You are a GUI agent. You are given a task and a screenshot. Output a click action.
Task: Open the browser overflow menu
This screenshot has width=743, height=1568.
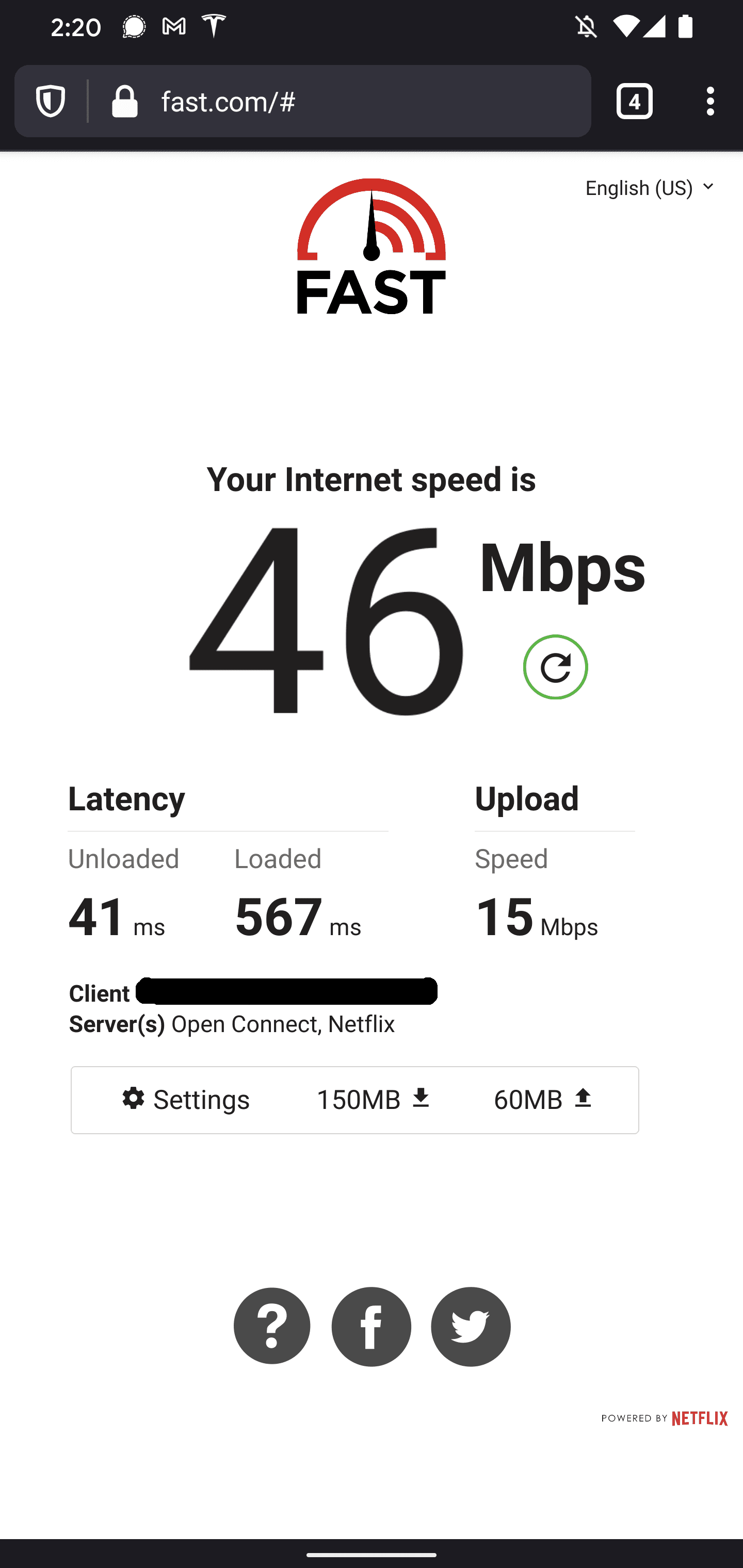click(709, 101)
